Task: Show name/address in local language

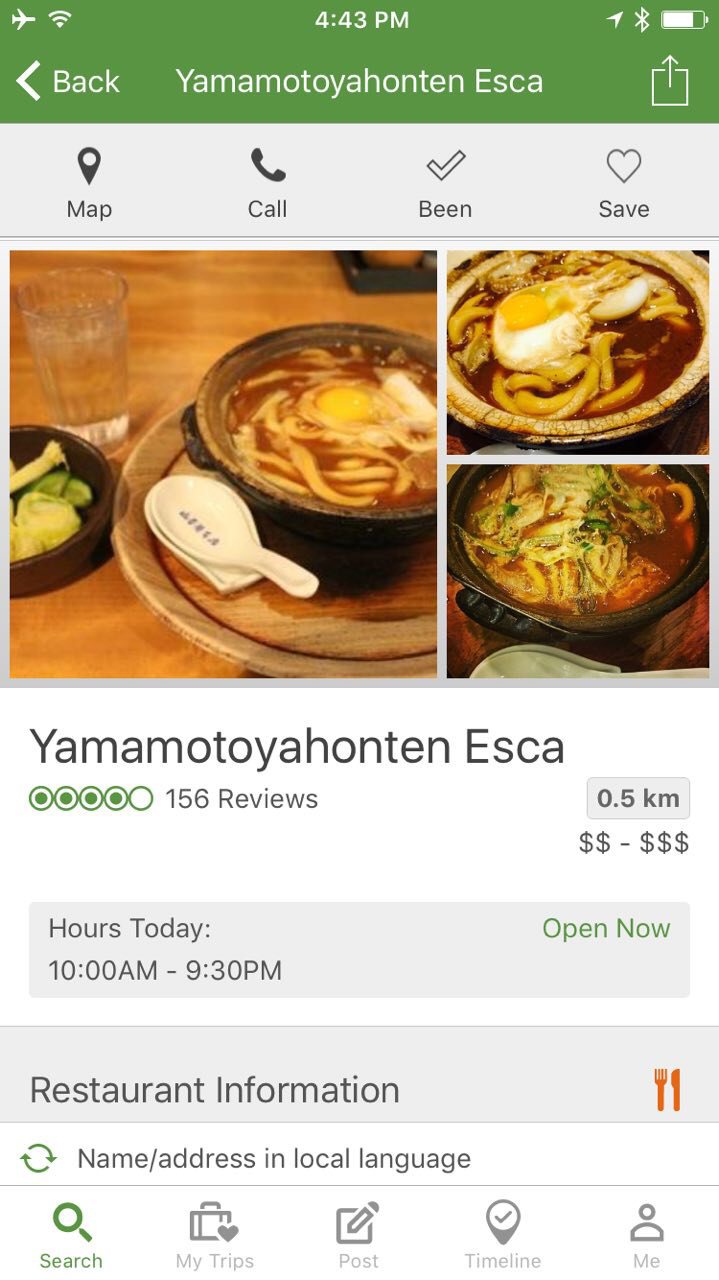Action: [273, 1159]
